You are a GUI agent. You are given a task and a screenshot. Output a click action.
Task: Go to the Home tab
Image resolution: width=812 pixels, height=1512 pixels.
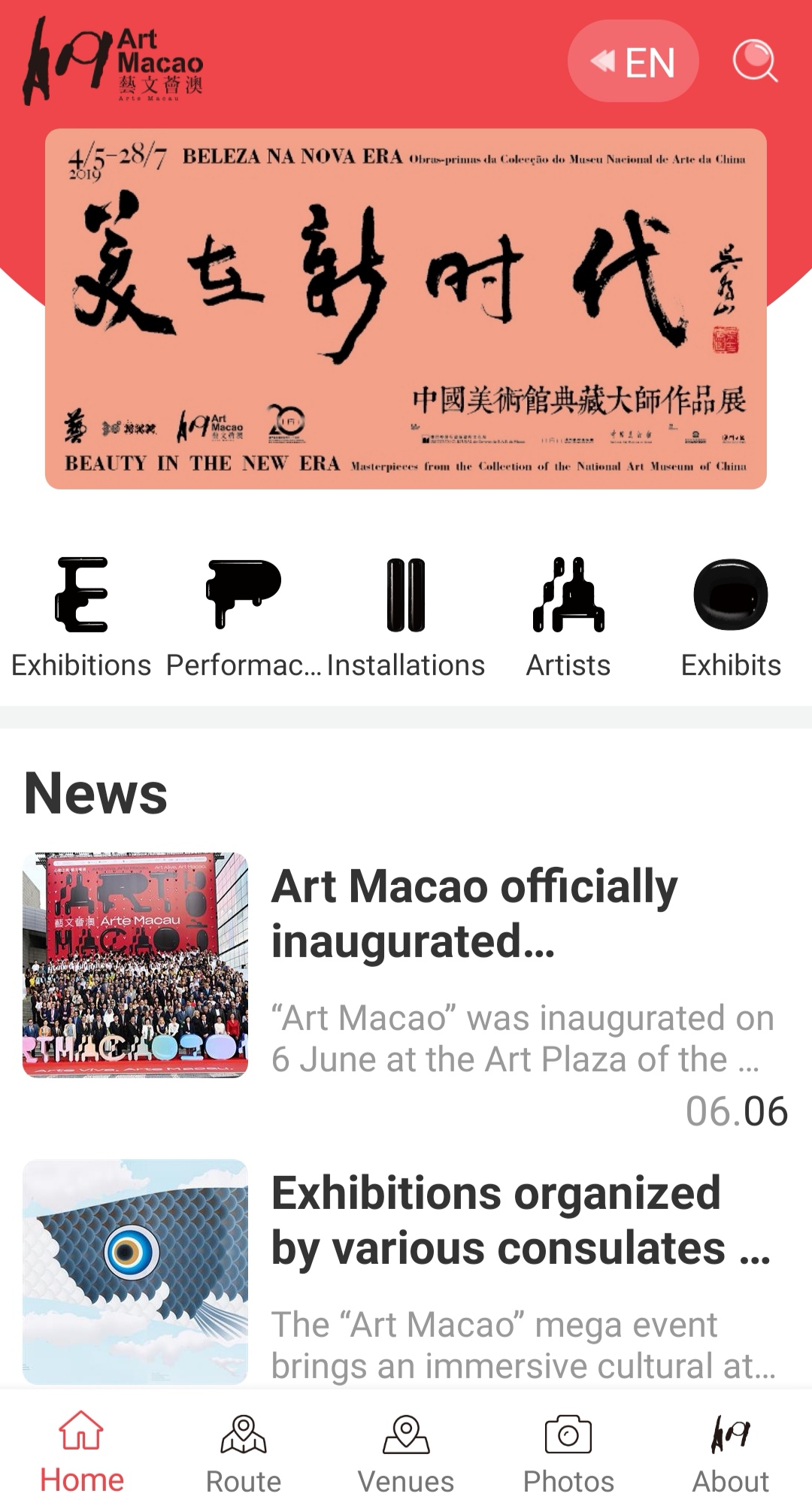(x=81, y=1453)
